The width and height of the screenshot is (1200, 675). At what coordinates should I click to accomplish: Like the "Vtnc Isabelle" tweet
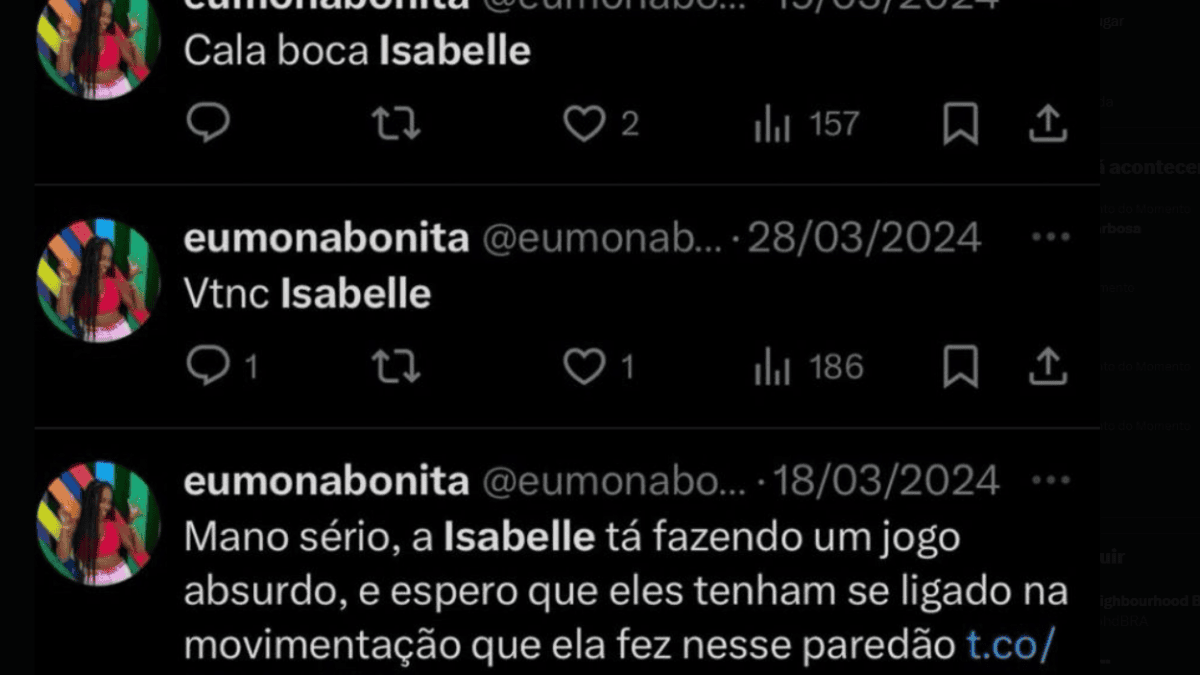click(584, 367)
